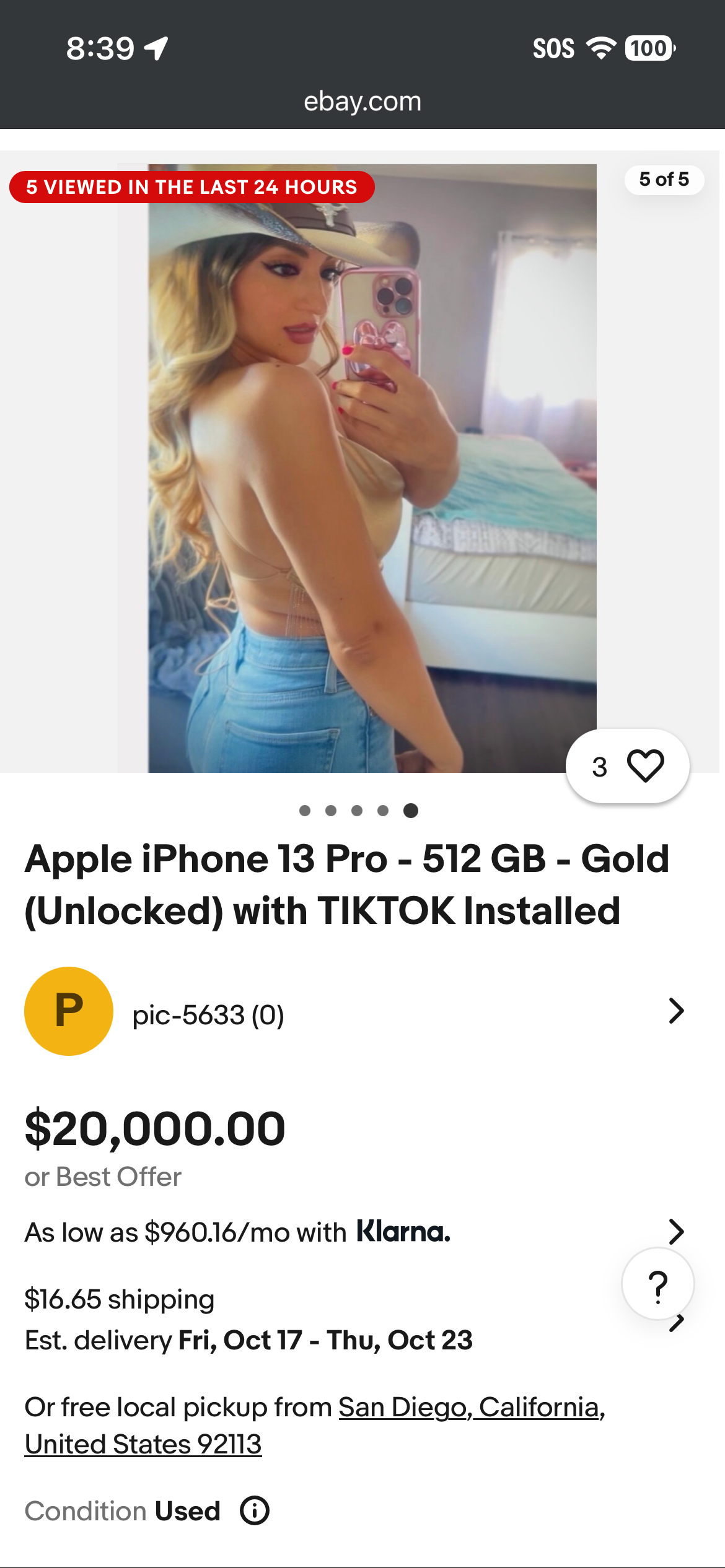Open seller pic-5633 profile
This screenshot has height=1568, width=725.
click(208, 1014)
